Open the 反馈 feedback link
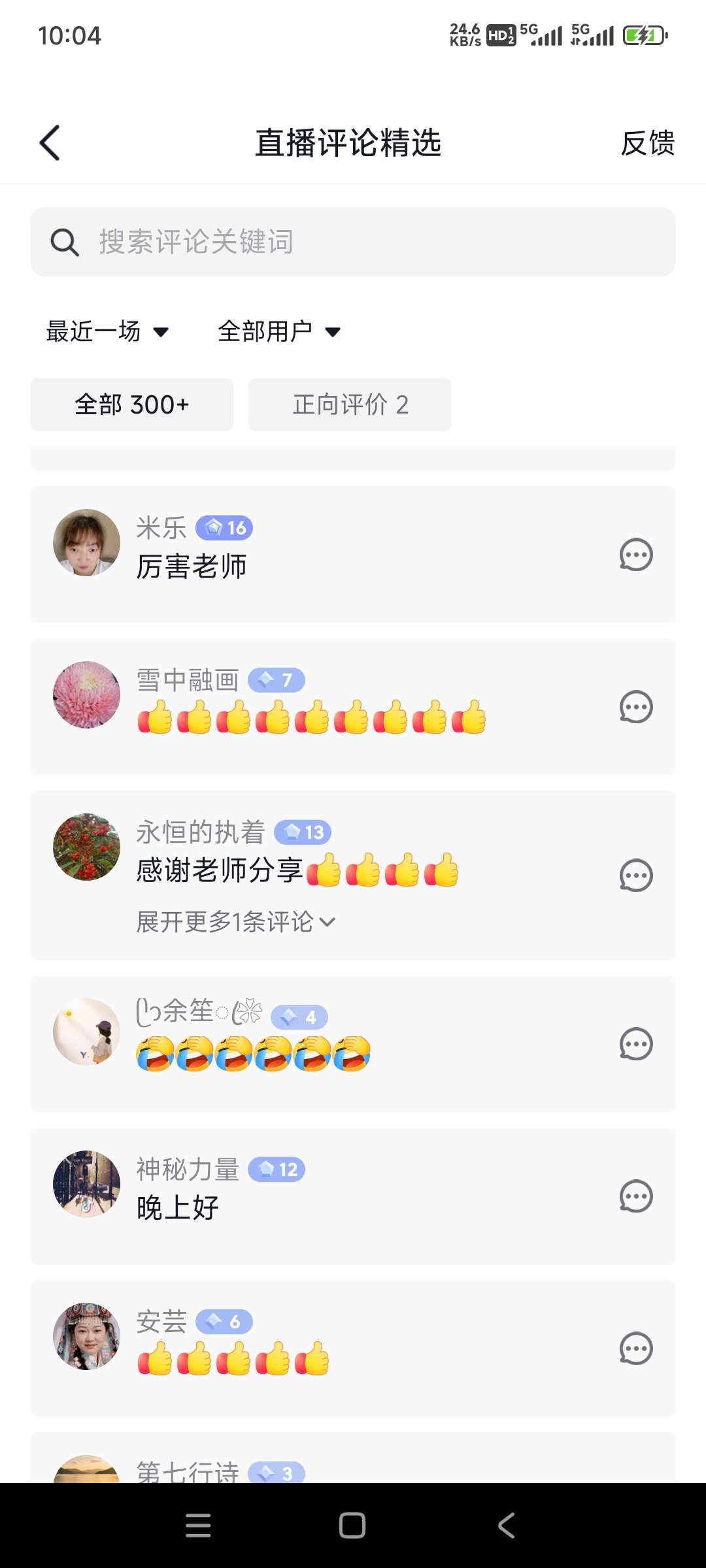The width and height of the screenshot is (706, 1568). point(647,143)
